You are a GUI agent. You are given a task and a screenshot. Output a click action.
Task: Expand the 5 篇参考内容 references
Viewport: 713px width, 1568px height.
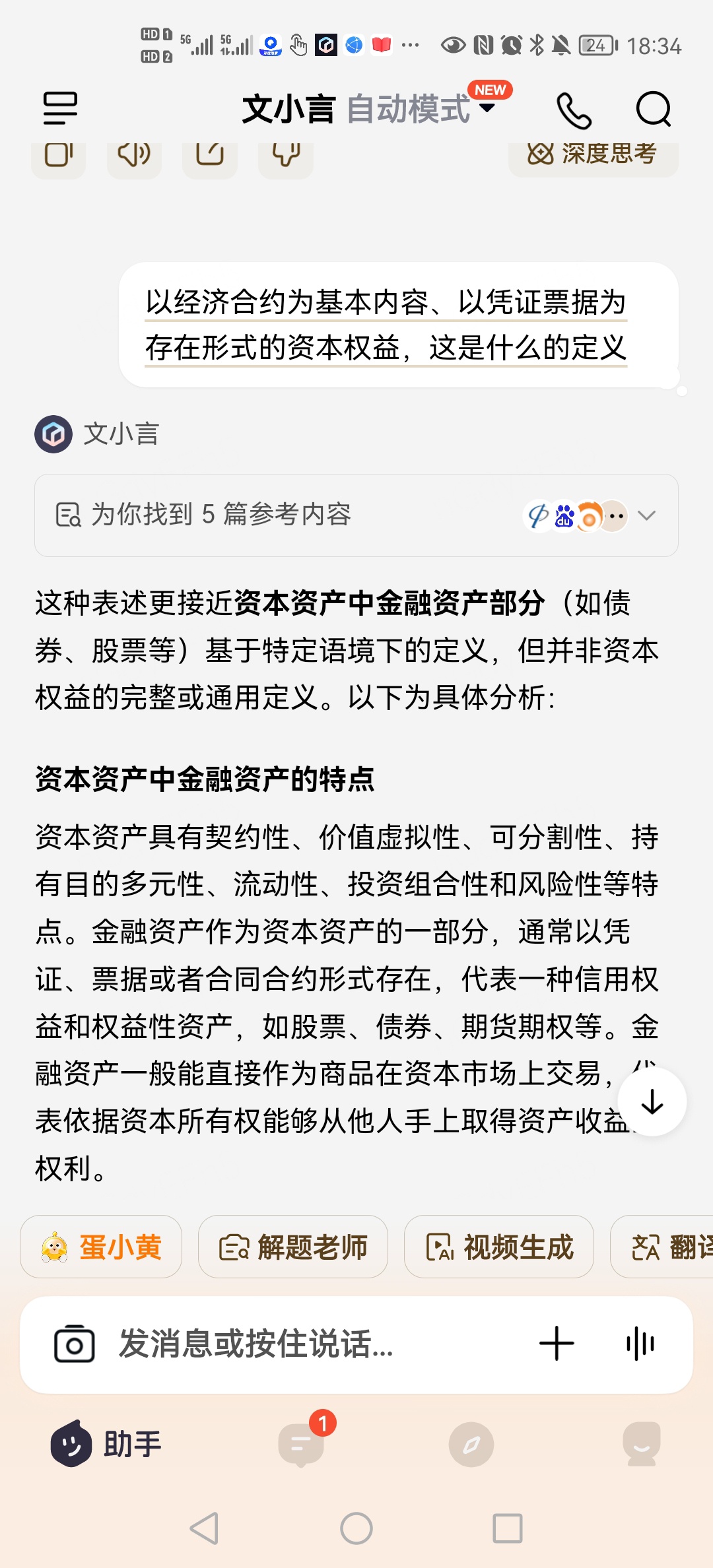coord(647,515)
